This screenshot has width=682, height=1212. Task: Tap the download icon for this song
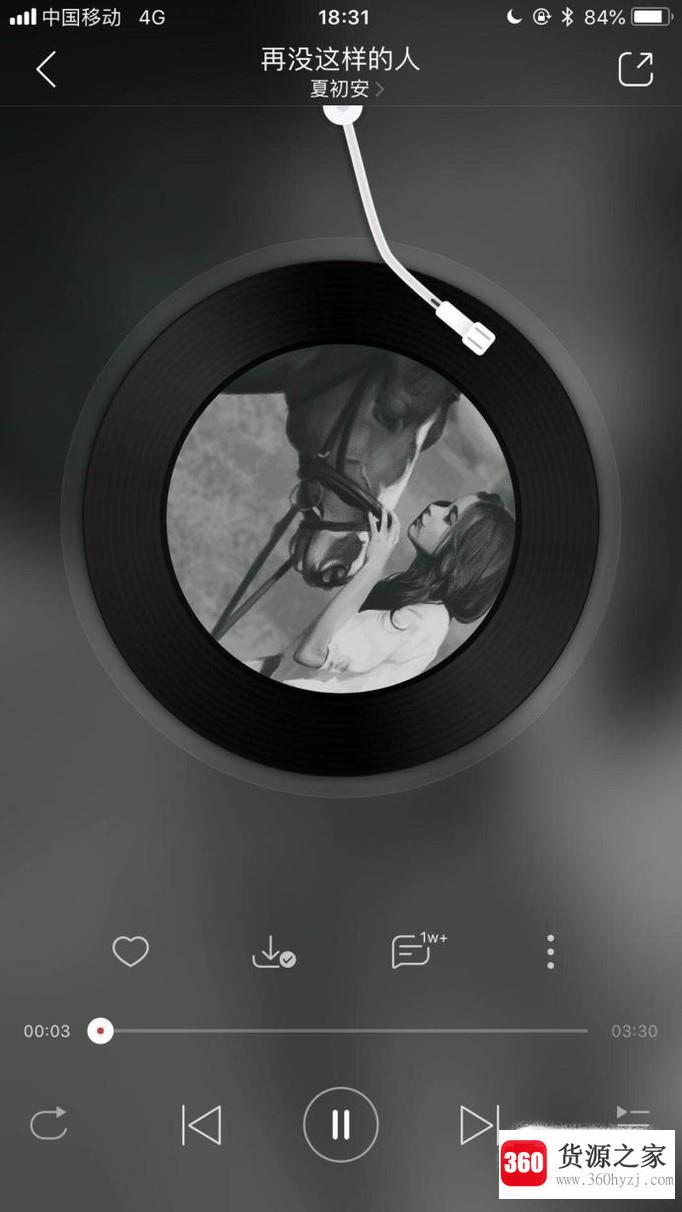272,952
